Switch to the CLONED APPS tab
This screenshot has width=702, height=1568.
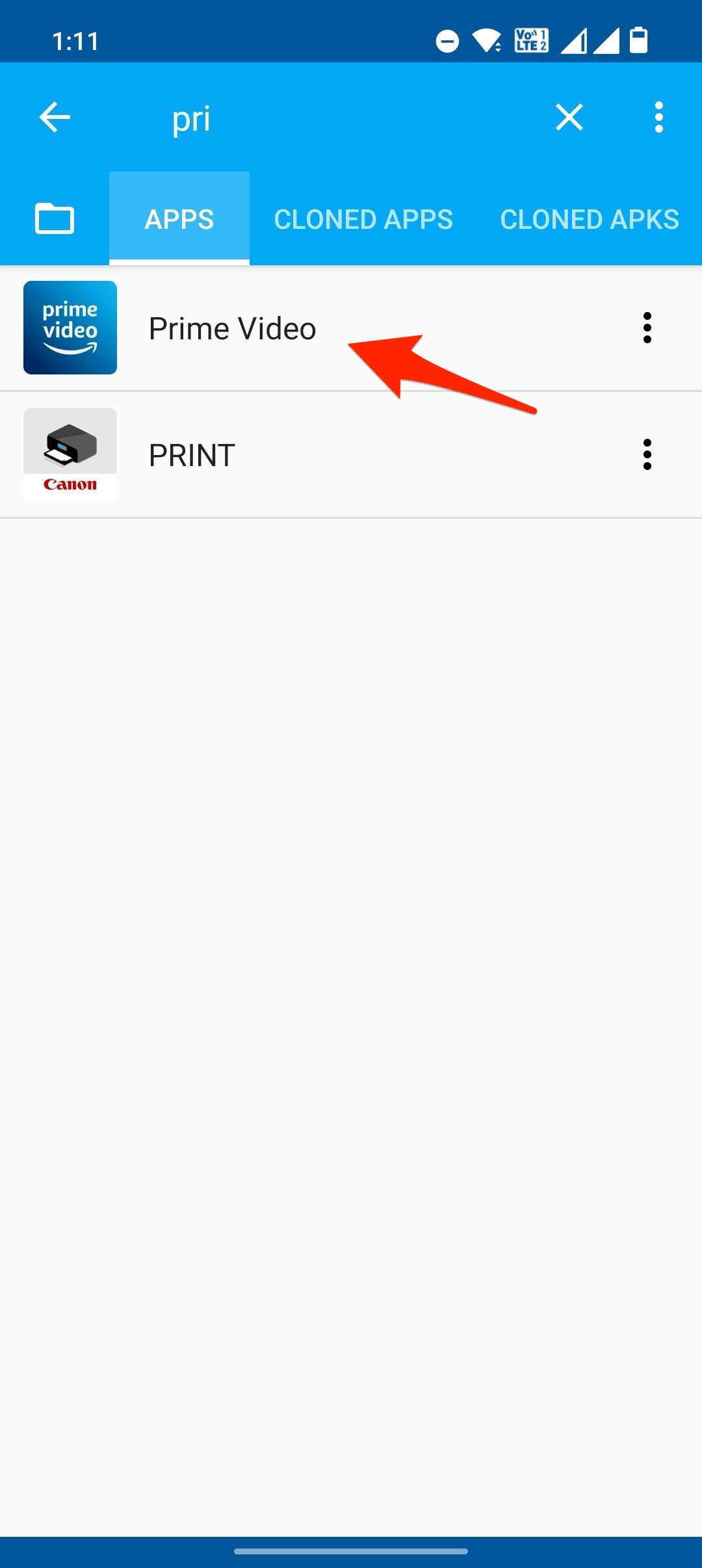point(363,219)
